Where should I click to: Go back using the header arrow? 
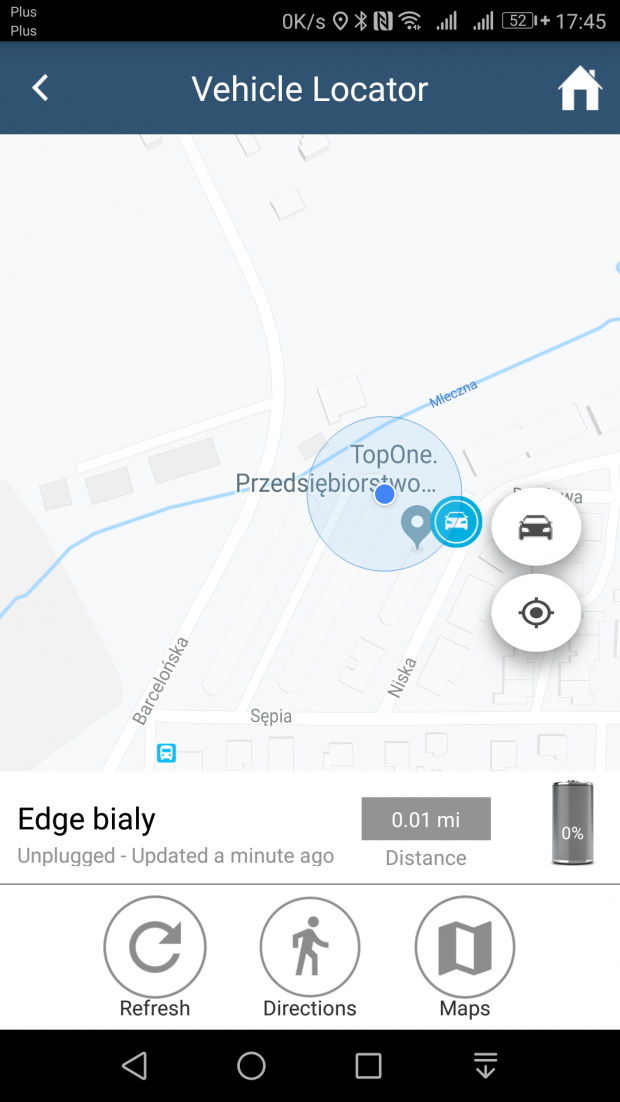click(41, 89)
